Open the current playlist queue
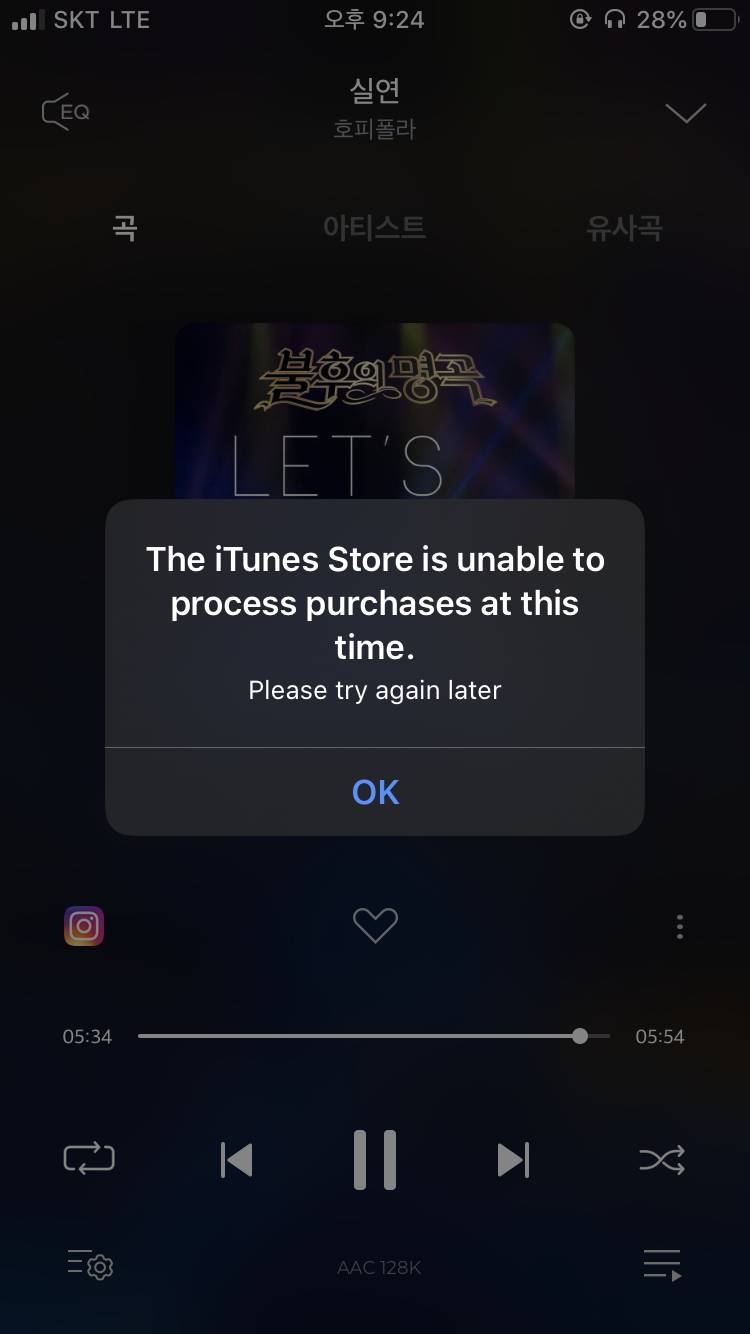This screenshot has width=750, height=1334. [x=662, y=1266]
